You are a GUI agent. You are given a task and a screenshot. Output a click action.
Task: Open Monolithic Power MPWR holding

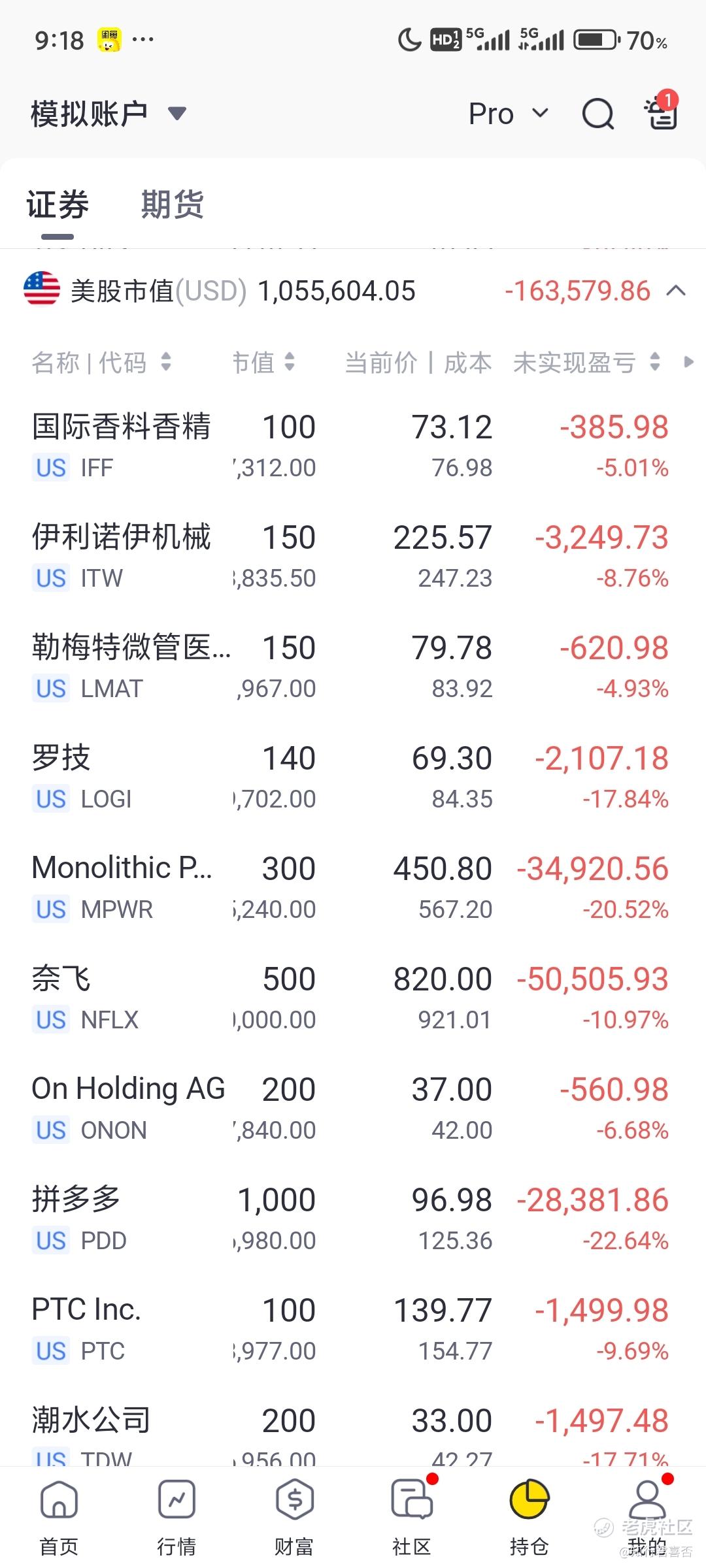pos(353,889)
